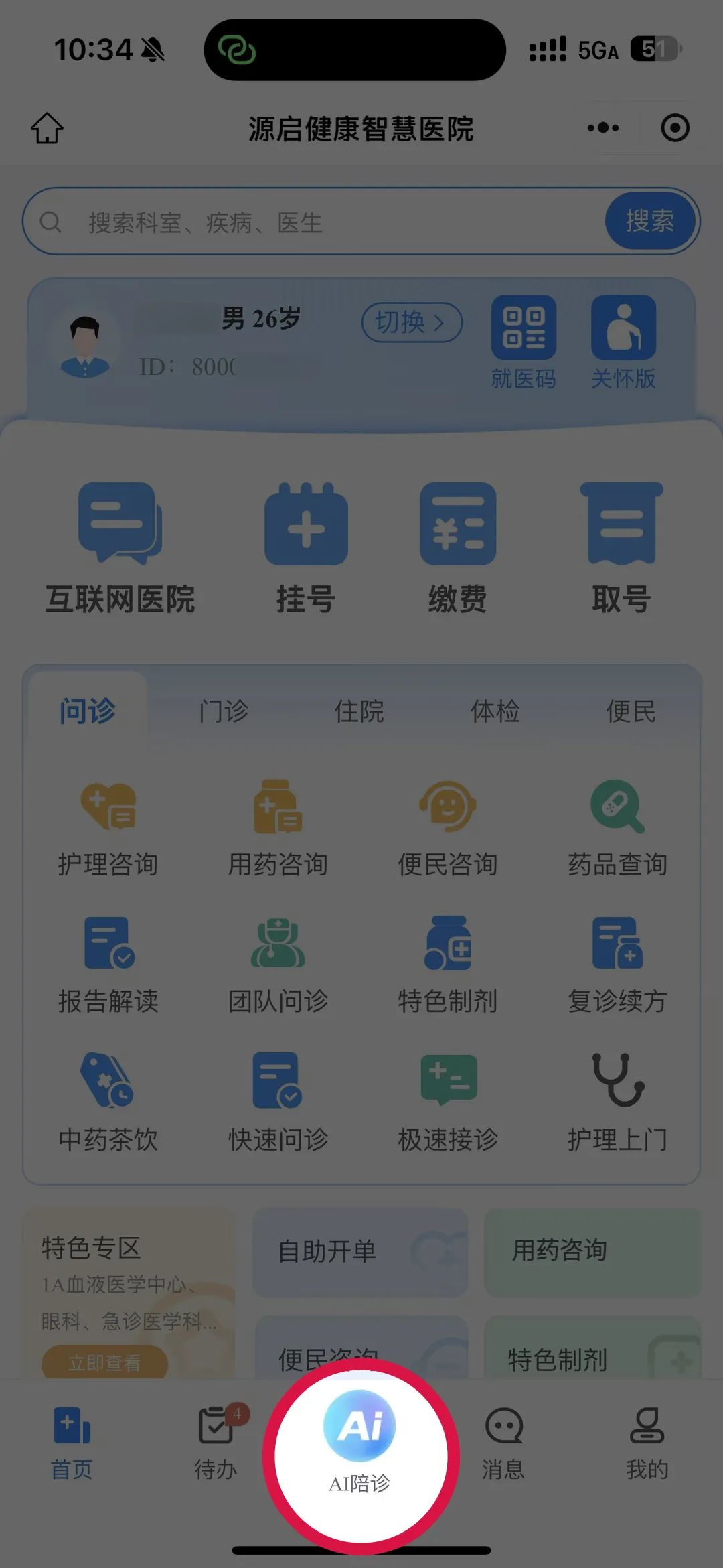
Task: Enable the 关怀版 mode
Action: (623, 342)
